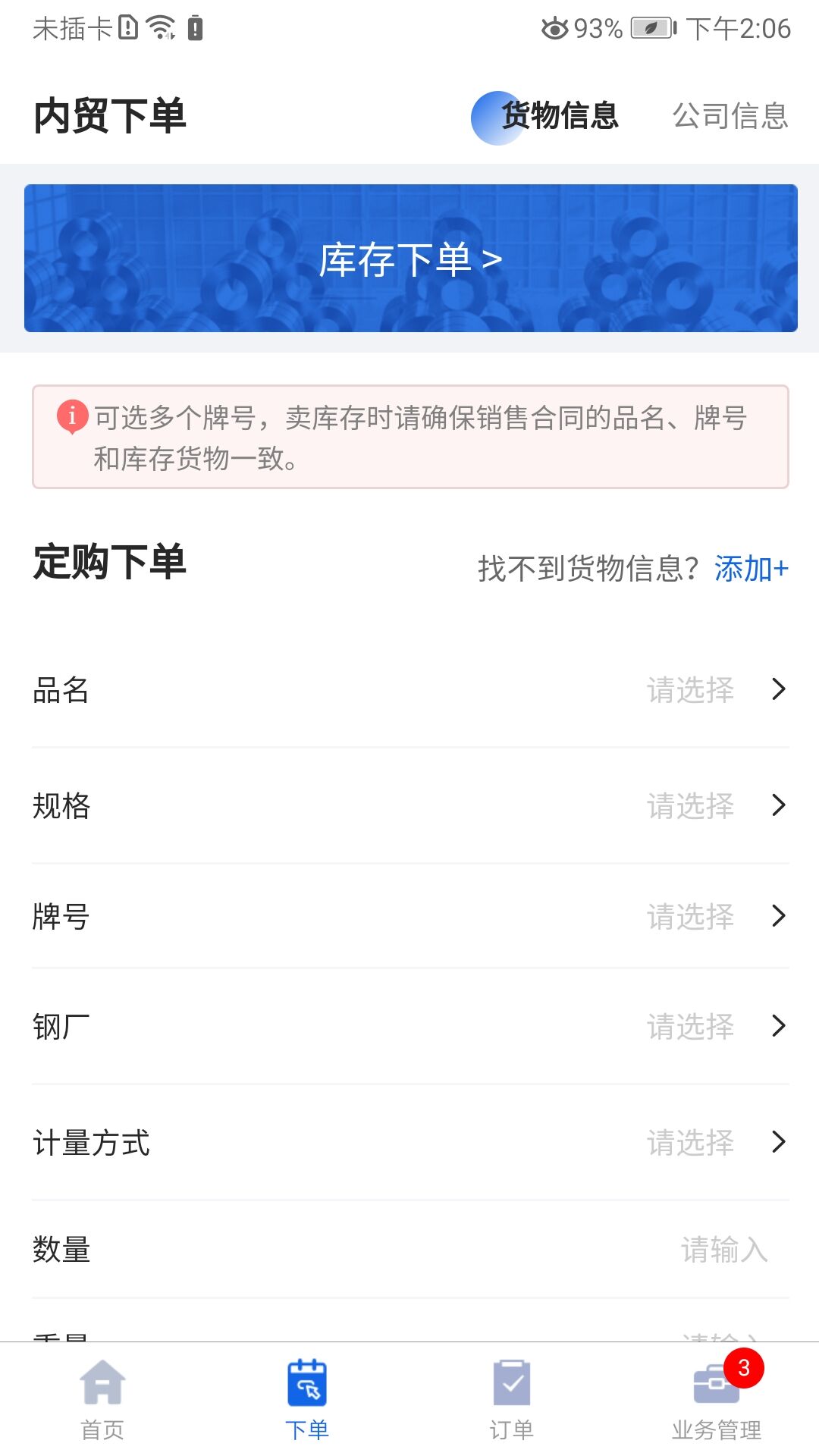Select the 下单 order icon in bottom navigation
819x1456 pixels.
(x=307, y=1385)
